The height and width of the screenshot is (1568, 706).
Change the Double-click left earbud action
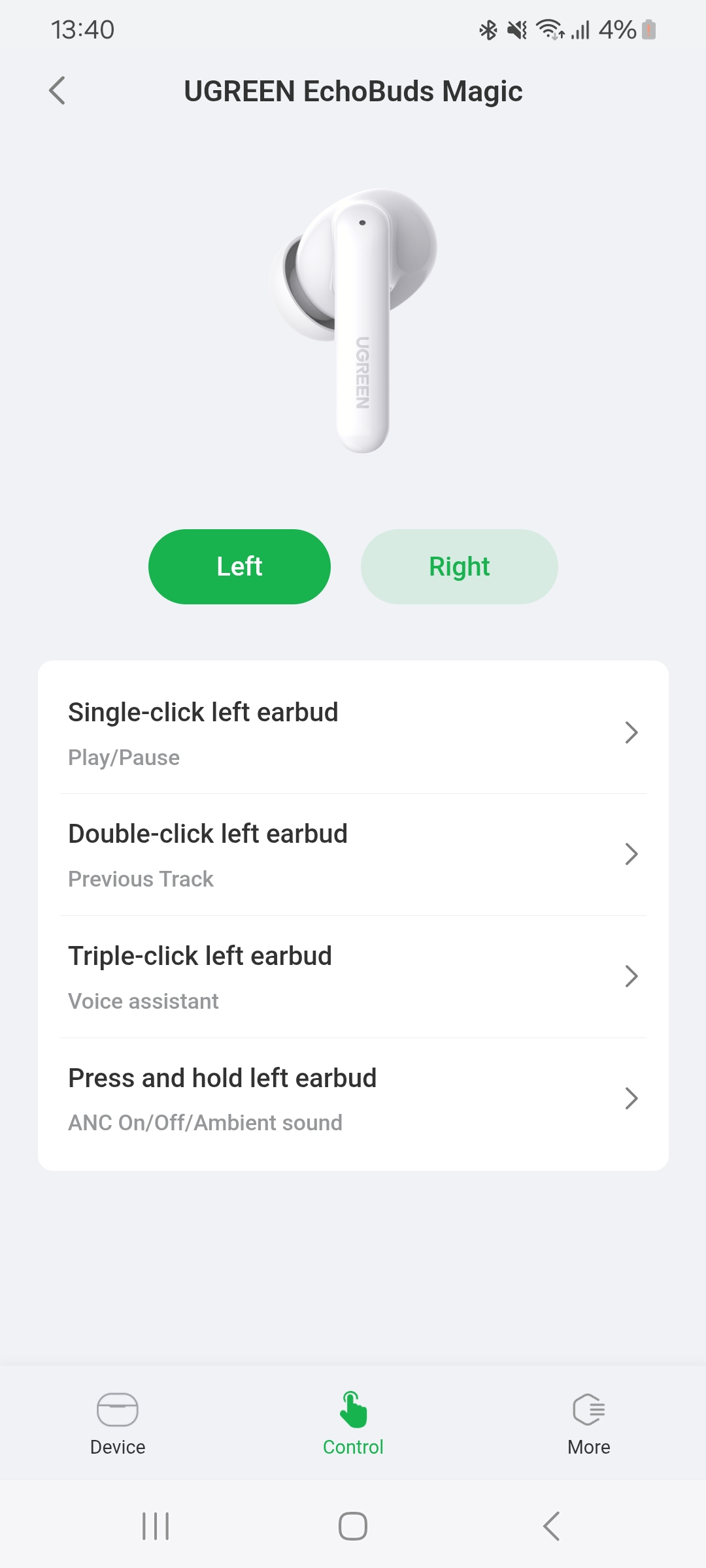point(353,855)
